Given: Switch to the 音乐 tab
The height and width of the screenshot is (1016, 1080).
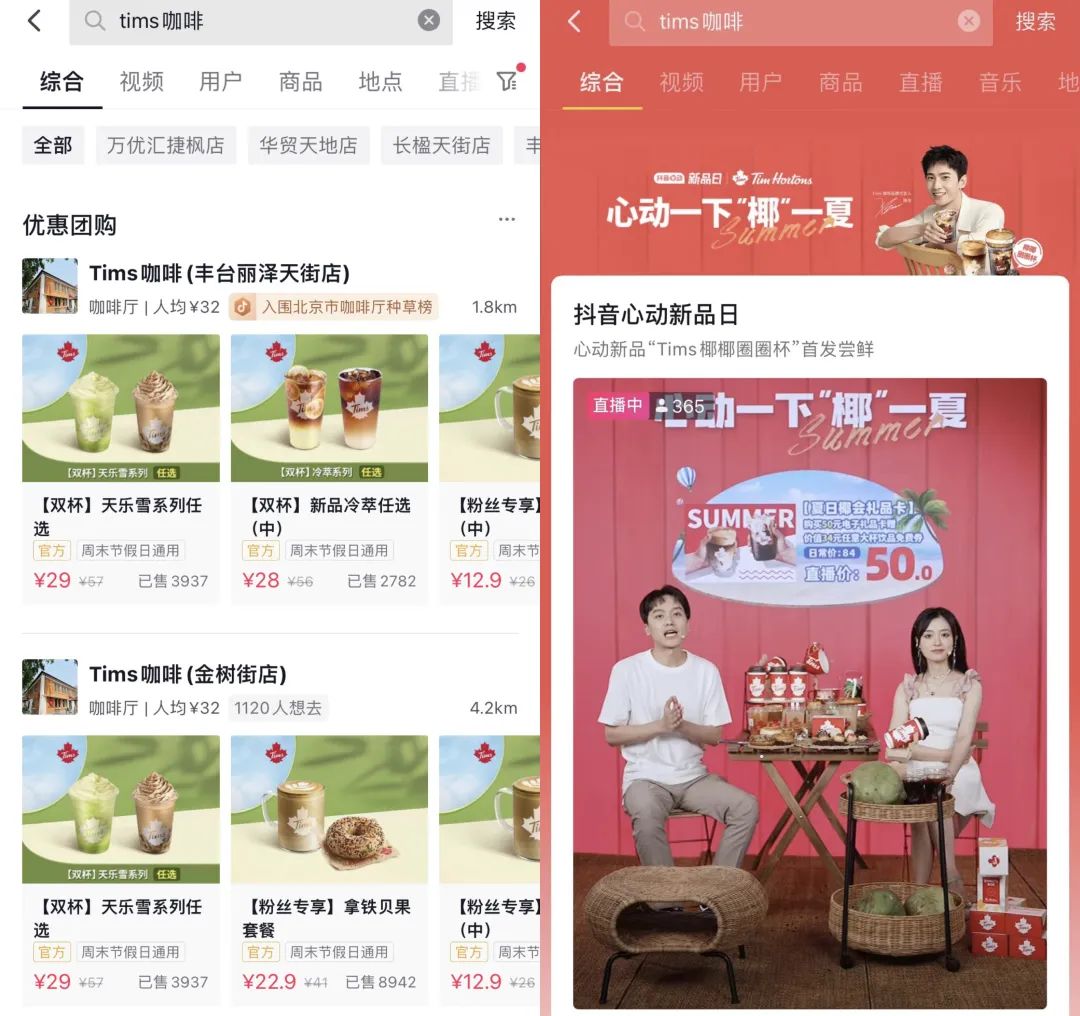Looking at the screenshot, I should click(1000, 82).
